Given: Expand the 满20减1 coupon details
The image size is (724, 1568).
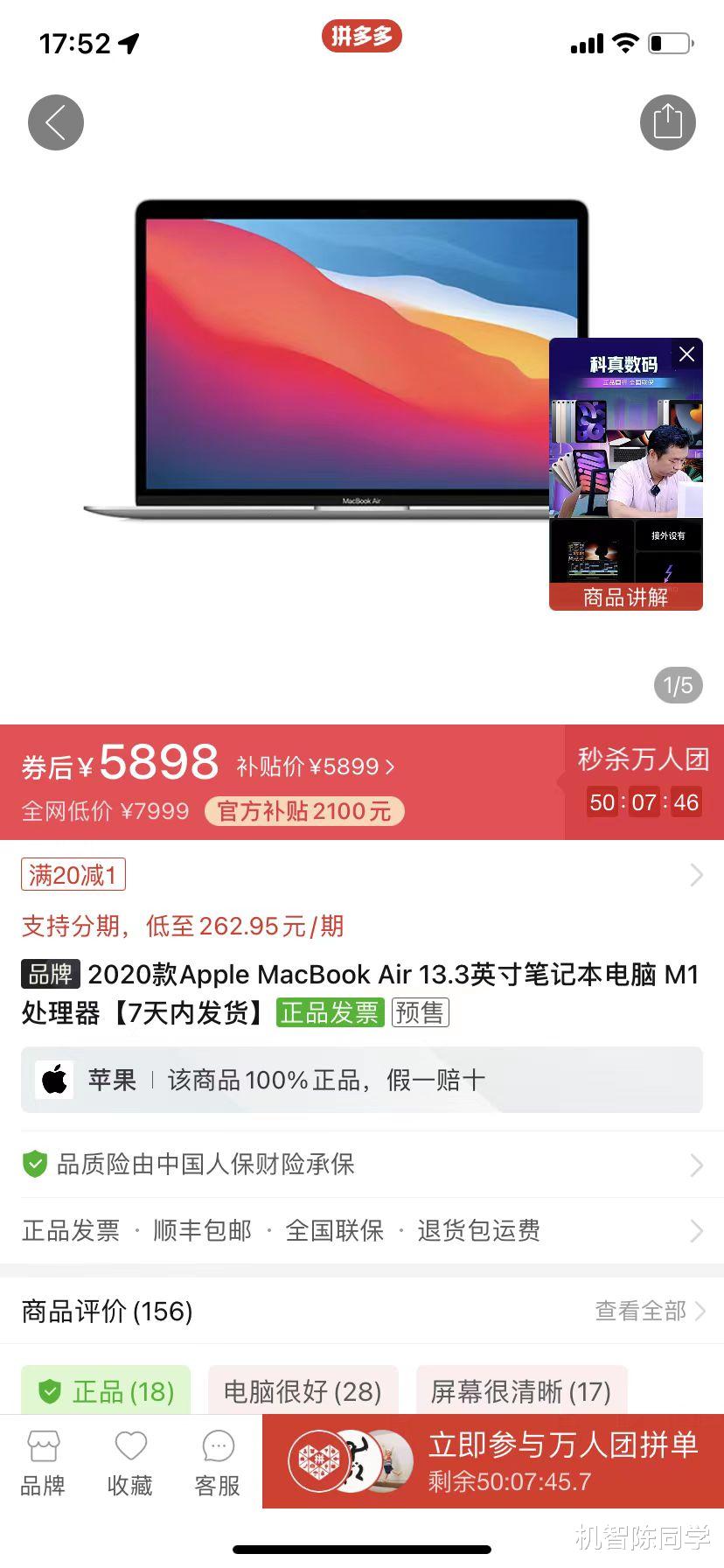Looking at the screenshot, I should tap(73, 875).
